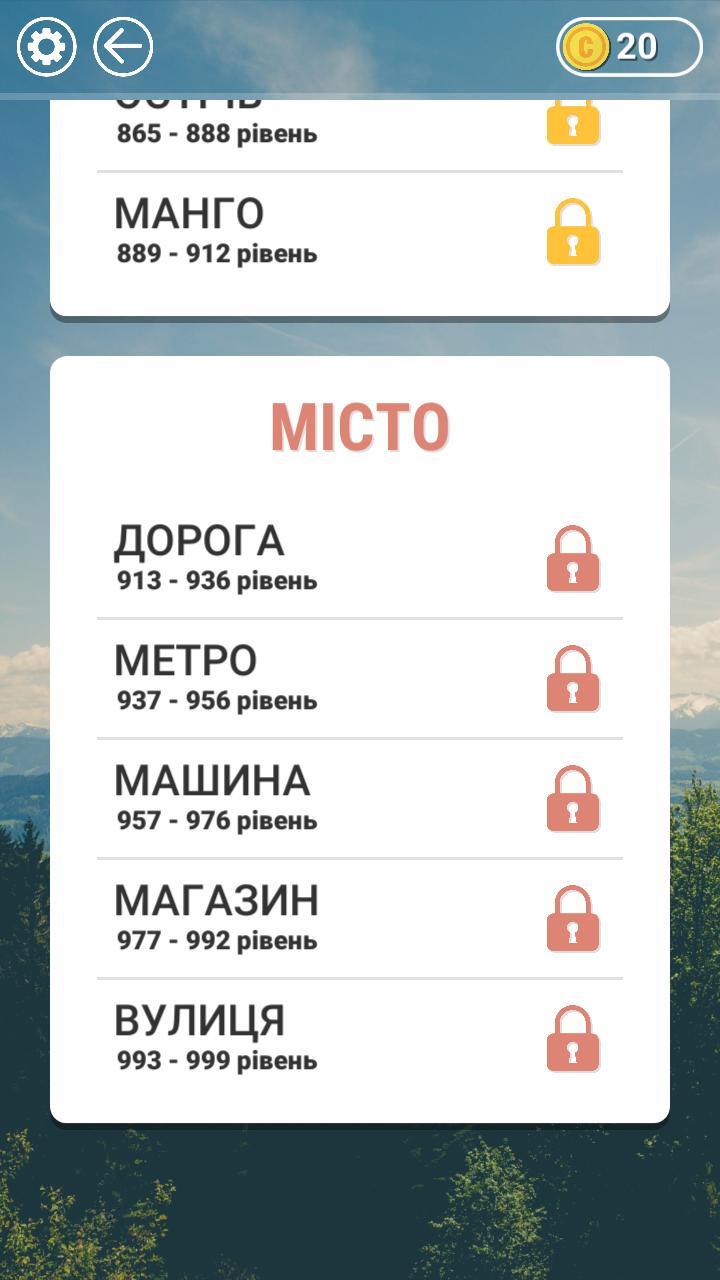Viewport: 720px width, 1280px height.
Task: Click the levels 913 - 936 text label
Action: pos(216,580)
